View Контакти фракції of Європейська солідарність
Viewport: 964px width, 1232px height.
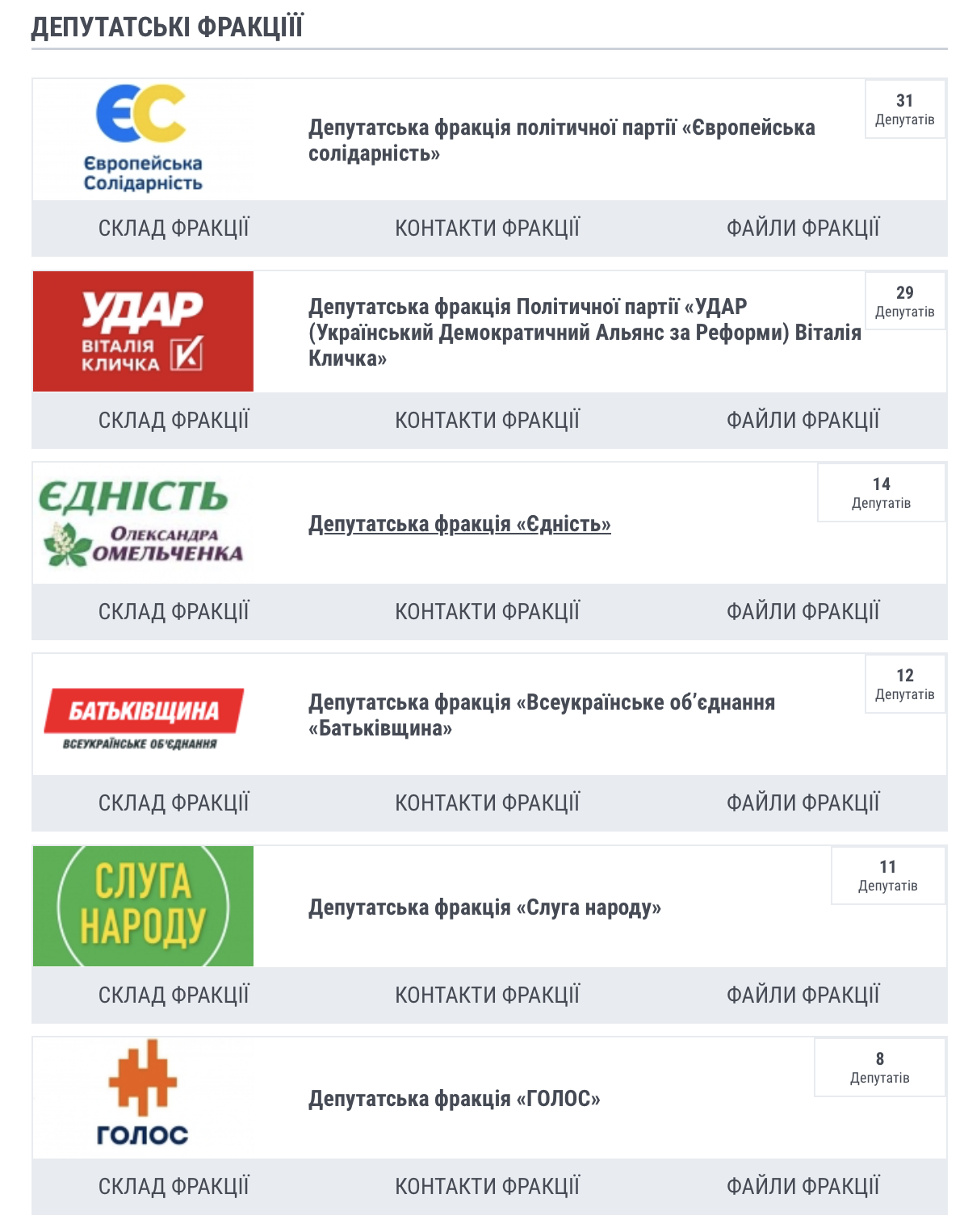click(x=487, y=228)
